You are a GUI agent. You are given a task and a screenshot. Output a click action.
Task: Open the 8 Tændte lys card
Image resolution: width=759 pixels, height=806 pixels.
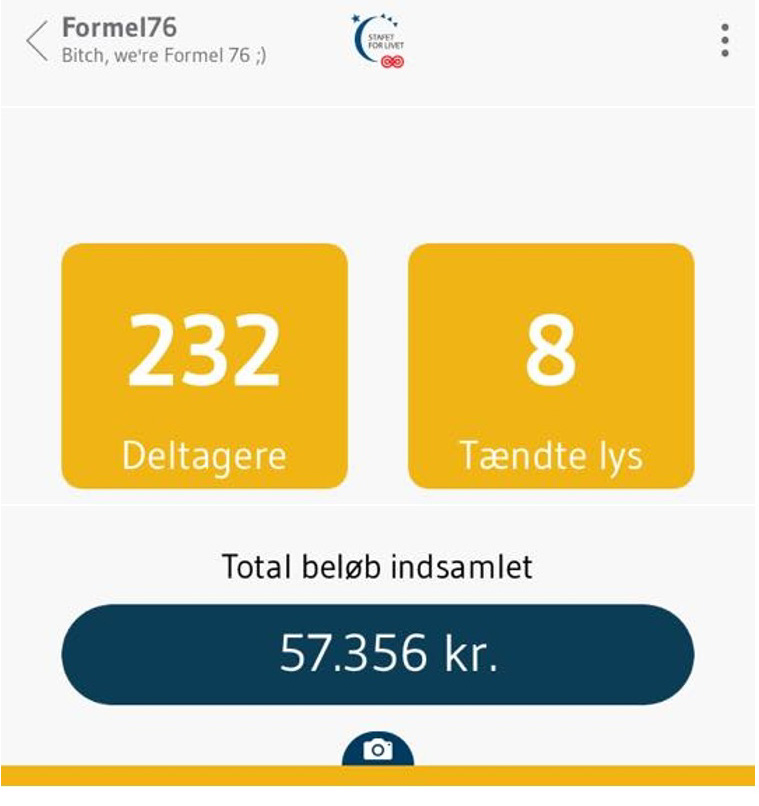[x=551, y=366]
